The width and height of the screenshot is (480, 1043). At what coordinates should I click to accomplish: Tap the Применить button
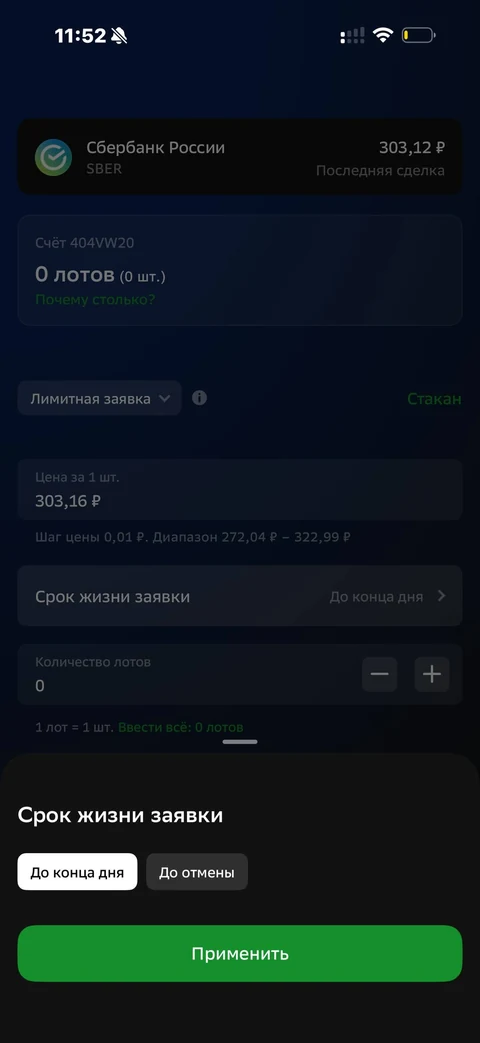240,953
